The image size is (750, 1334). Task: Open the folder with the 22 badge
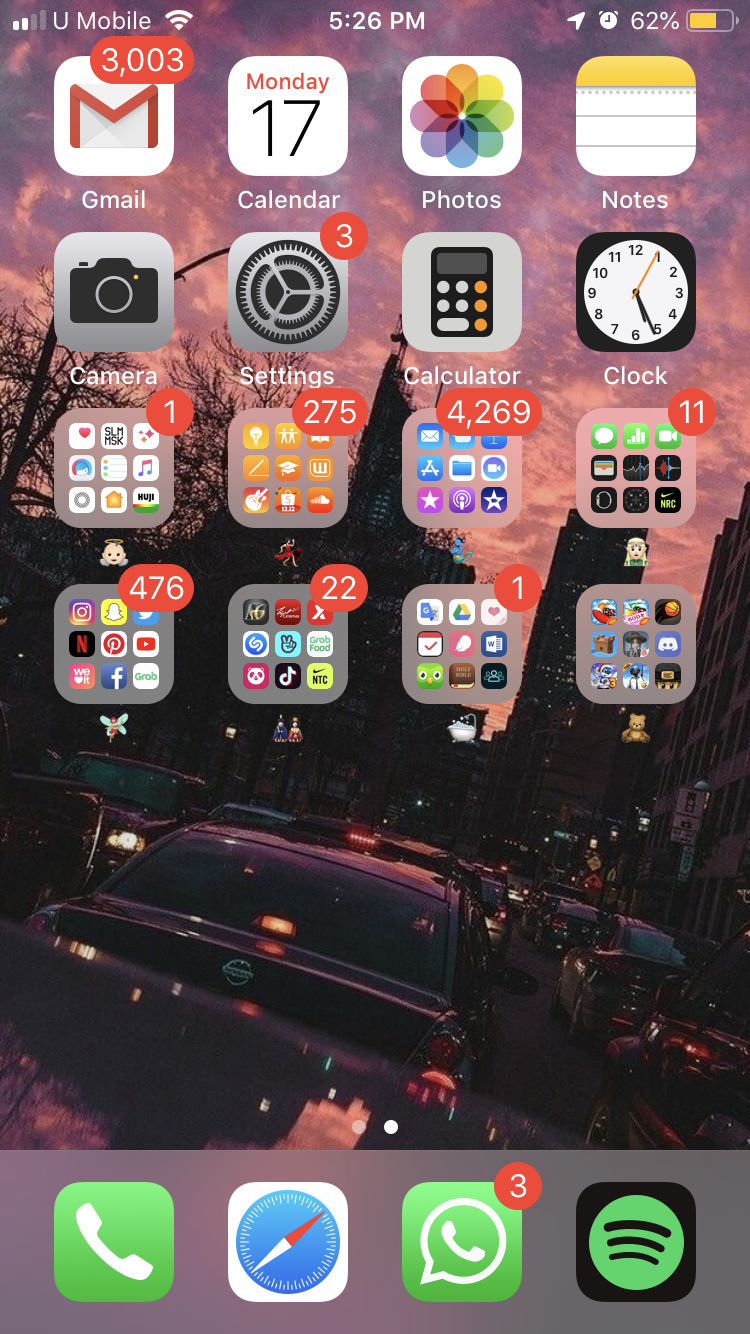point(288,644)
